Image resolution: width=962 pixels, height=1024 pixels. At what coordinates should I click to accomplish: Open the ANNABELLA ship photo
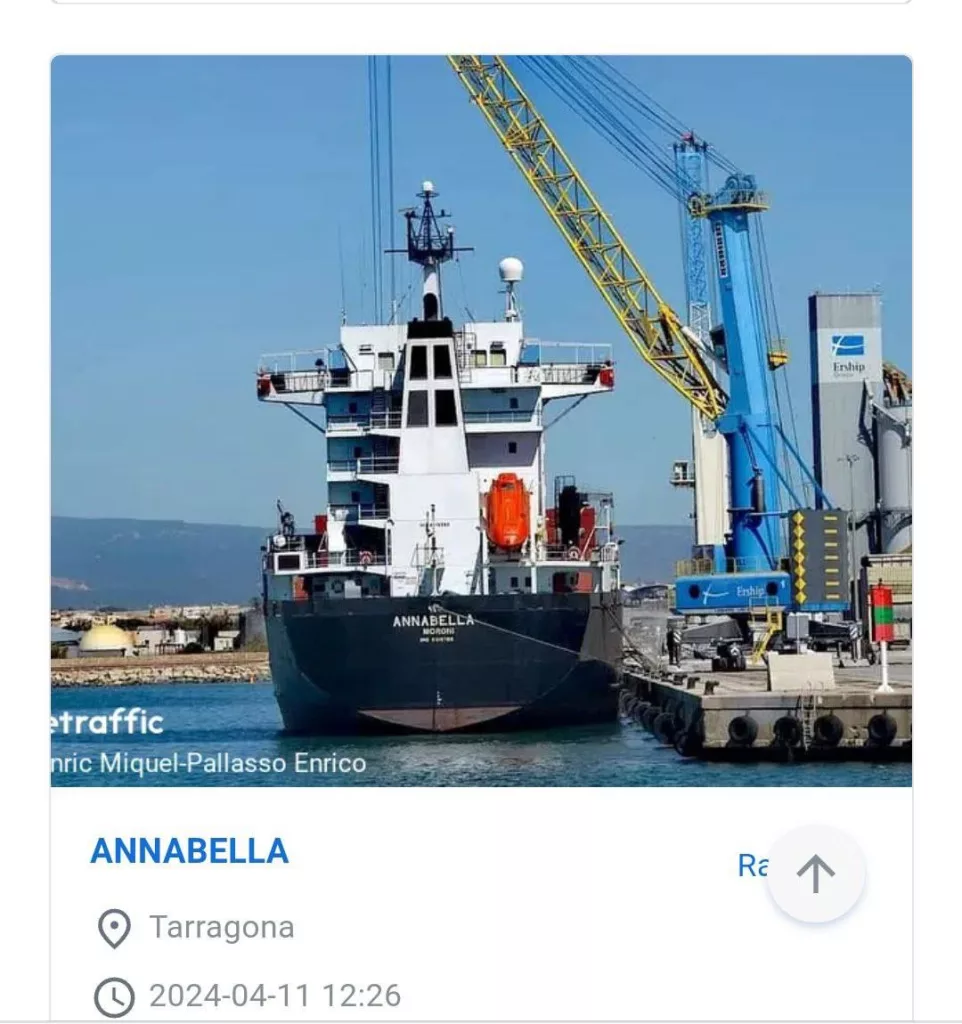click(481, 420)
